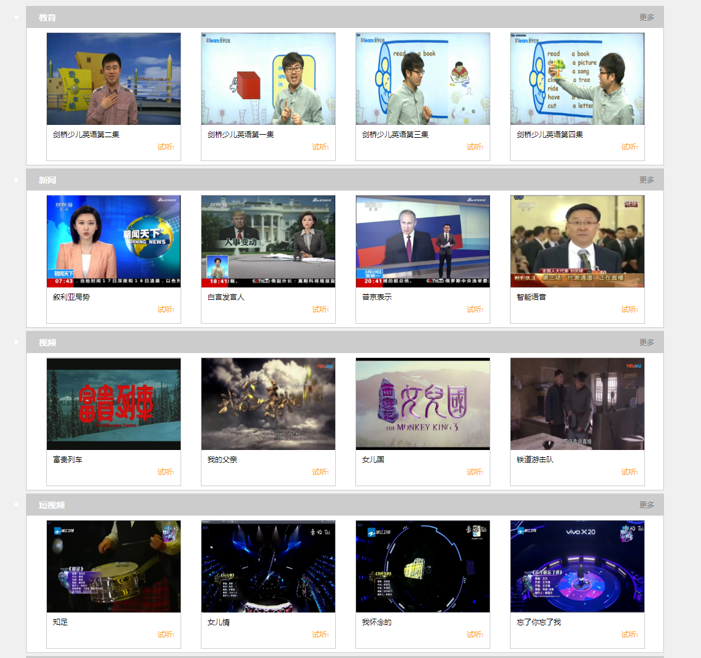Tap 试听 under 普京表示

click(475, 309)
